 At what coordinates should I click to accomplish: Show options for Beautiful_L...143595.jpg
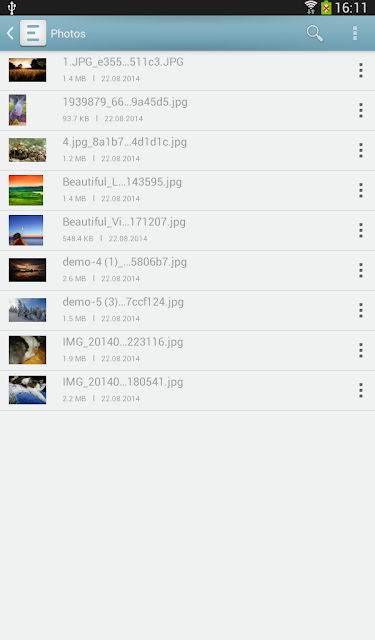coord(361,191)
